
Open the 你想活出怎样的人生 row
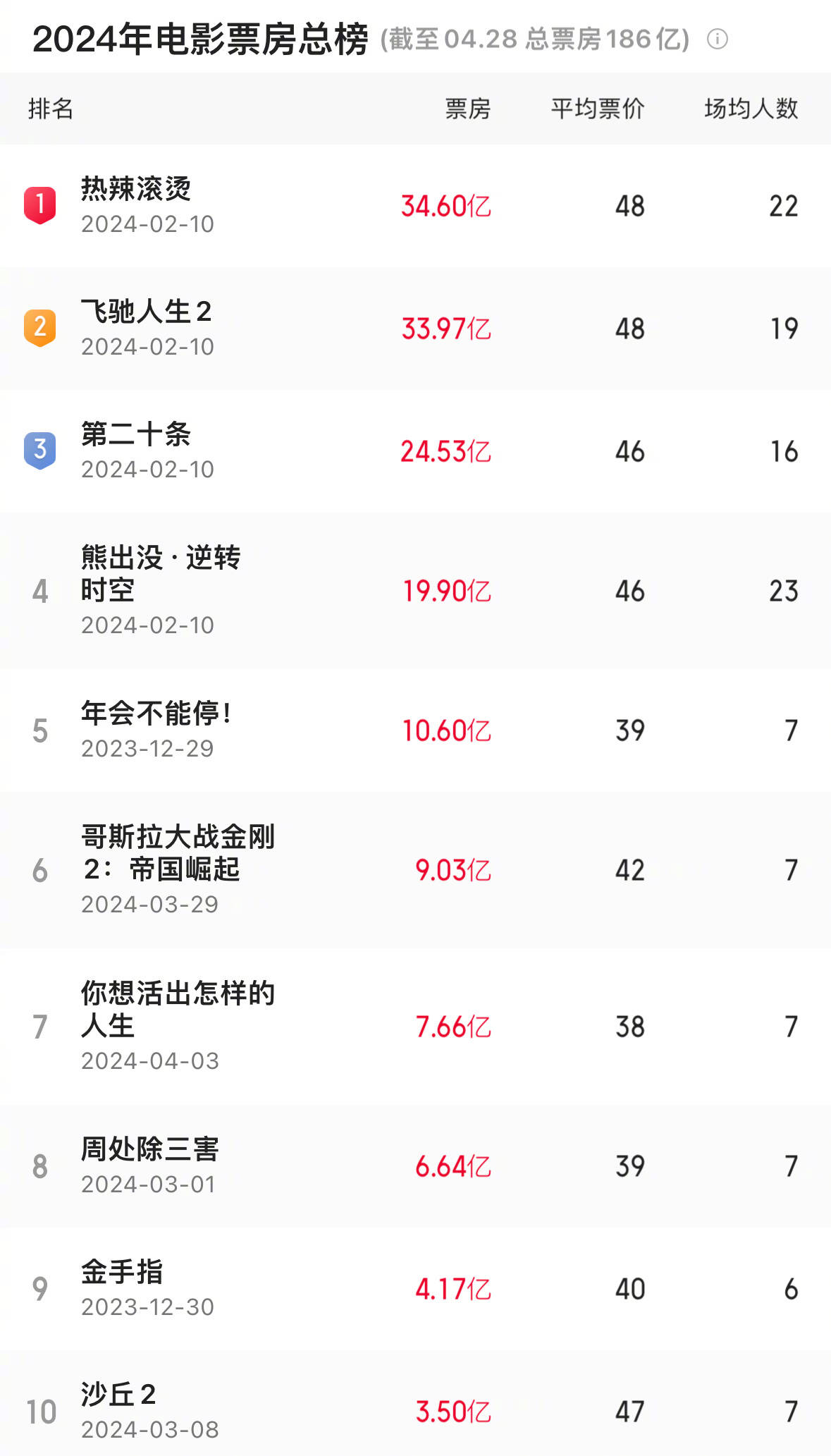(x=177, y=1009)
